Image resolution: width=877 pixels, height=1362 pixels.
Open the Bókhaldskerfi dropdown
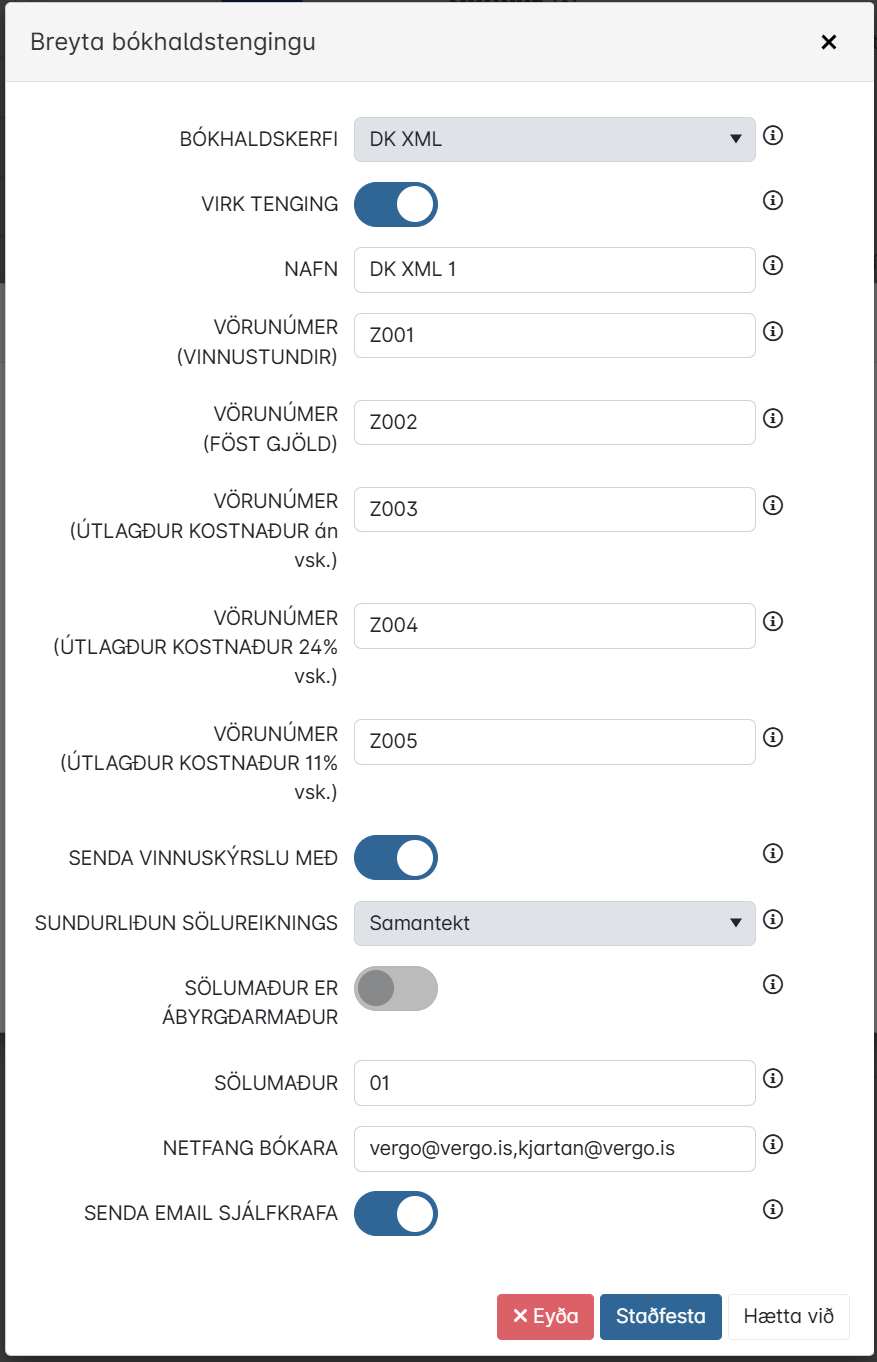(x=555, y=139)
